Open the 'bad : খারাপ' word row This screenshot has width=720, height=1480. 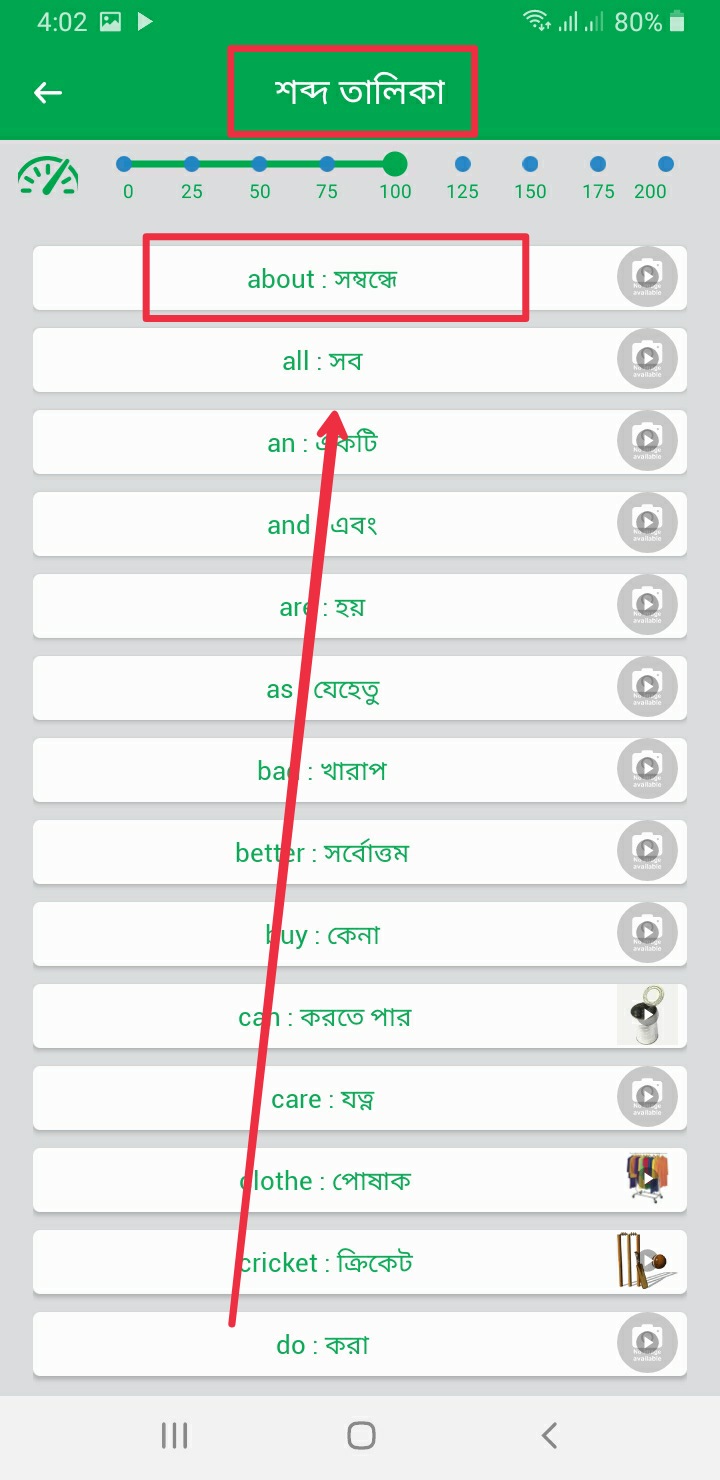pos(322,770)
